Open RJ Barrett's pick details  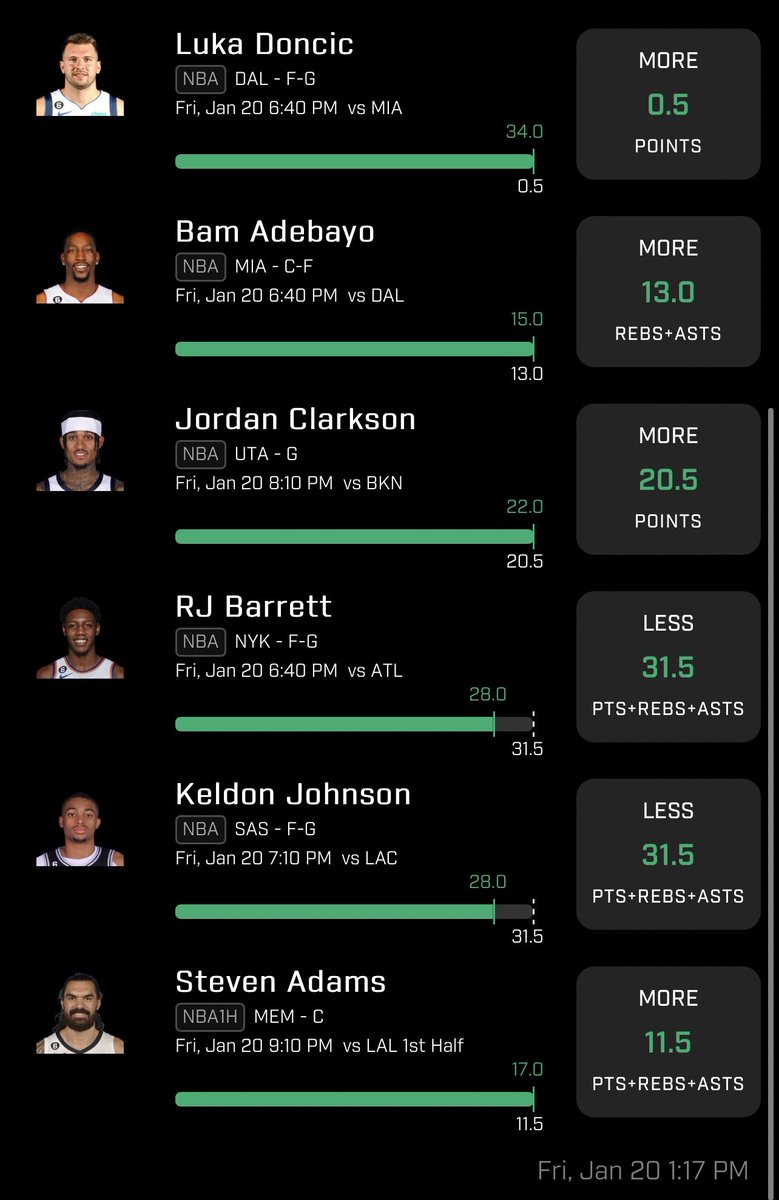pyautogui.click(x=390, y=673)
